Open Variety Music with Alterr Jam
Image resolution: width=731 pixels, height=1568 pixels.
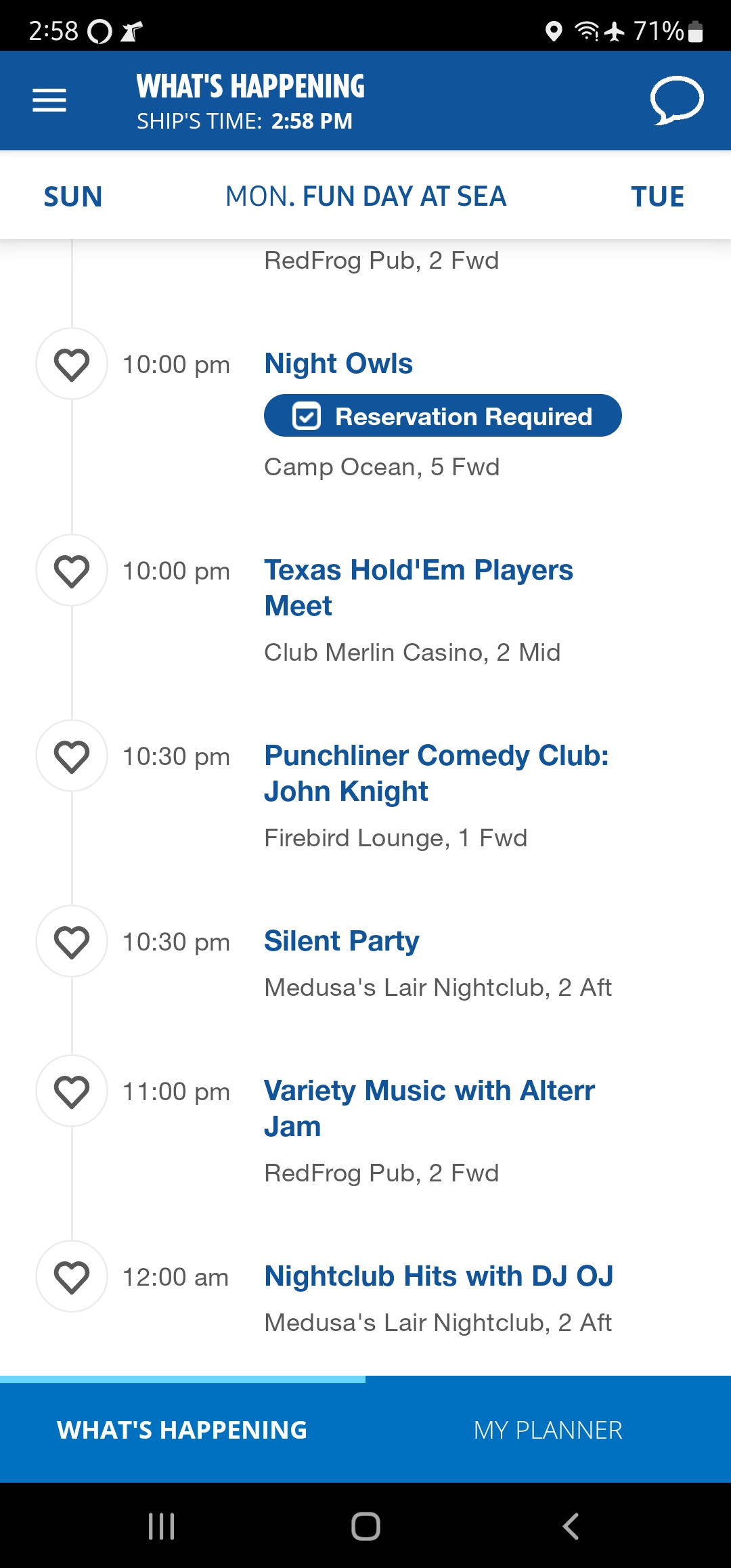click(429, 1108)
